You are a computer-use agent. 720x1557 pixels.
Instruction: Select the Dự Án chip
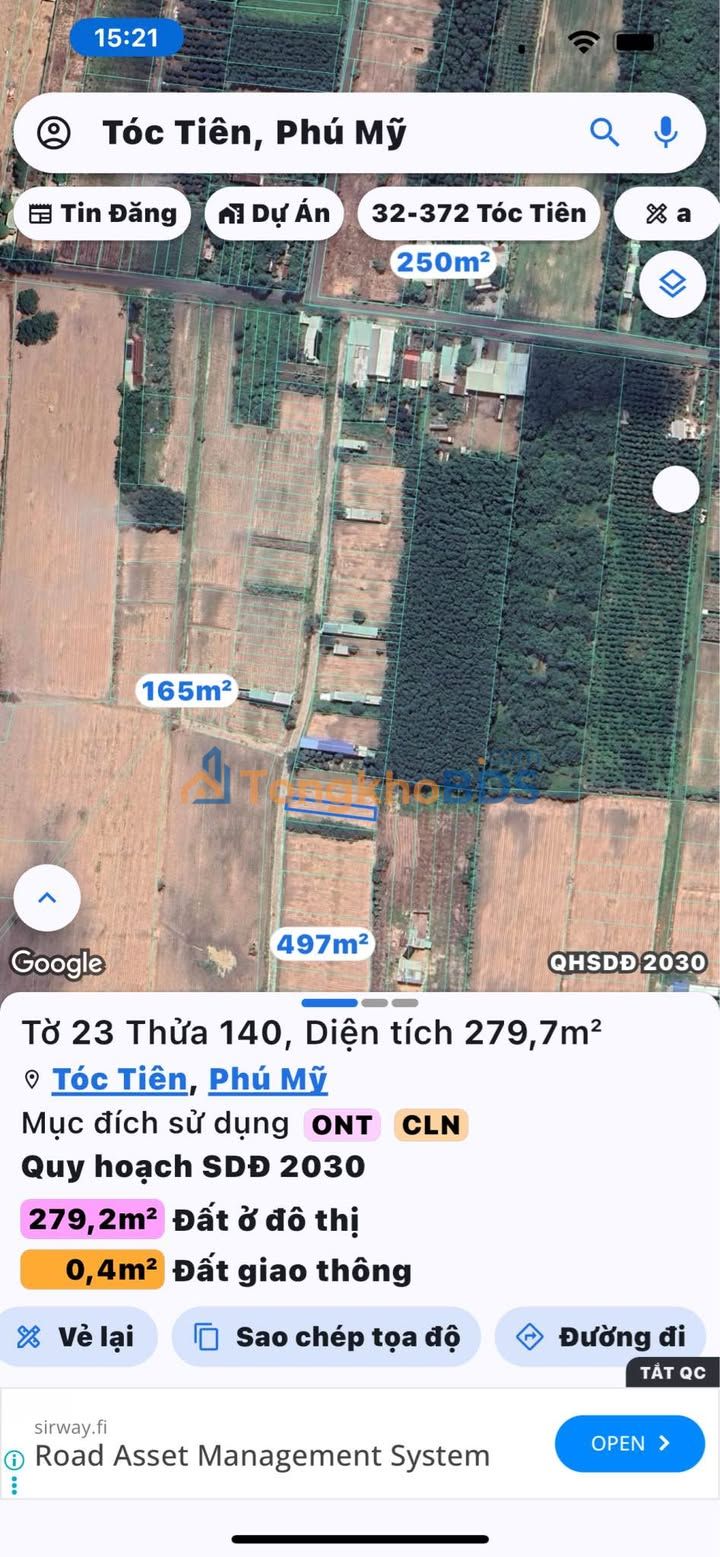tap(274, 213)
